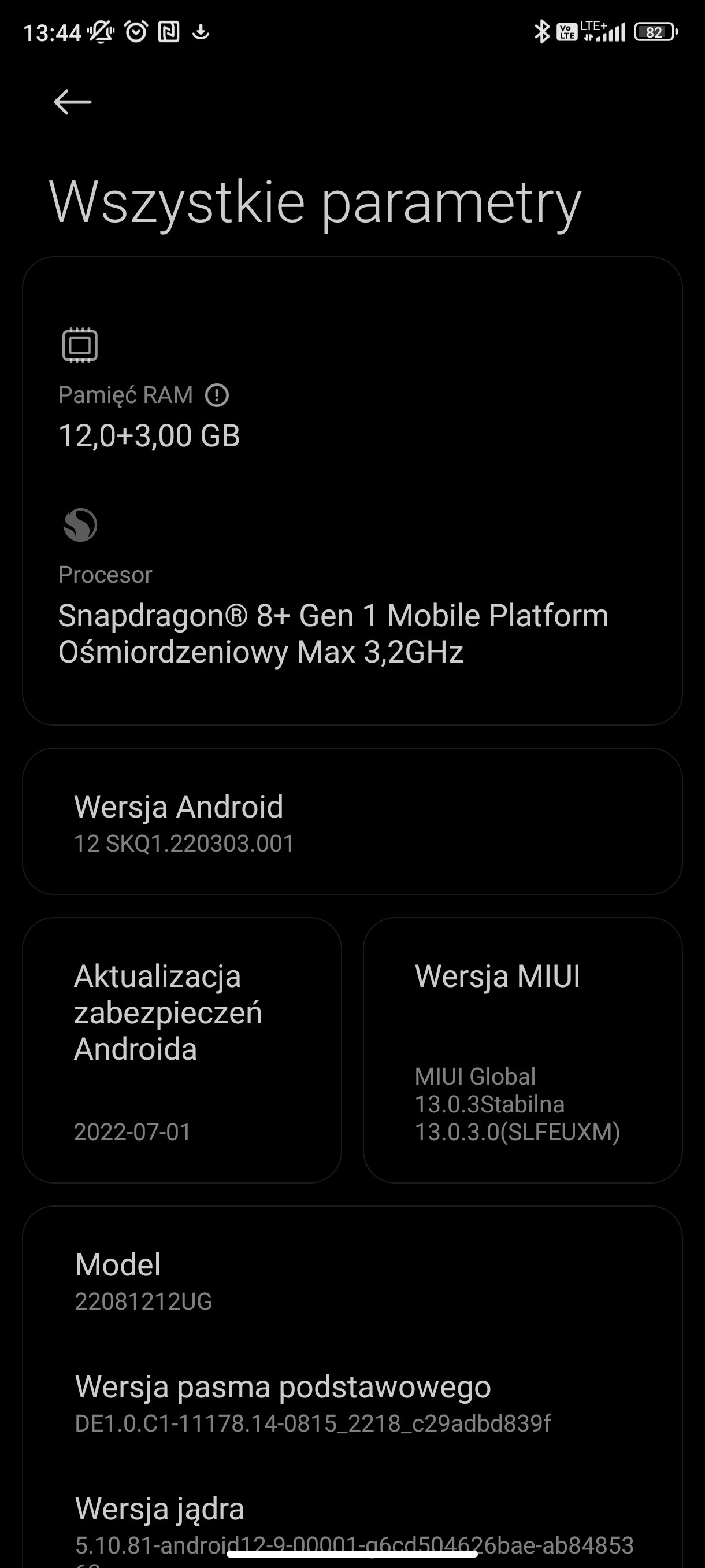Select the Model row
The height and width of the screenshot is (1568, 705).
click(x=352, y=1281)
